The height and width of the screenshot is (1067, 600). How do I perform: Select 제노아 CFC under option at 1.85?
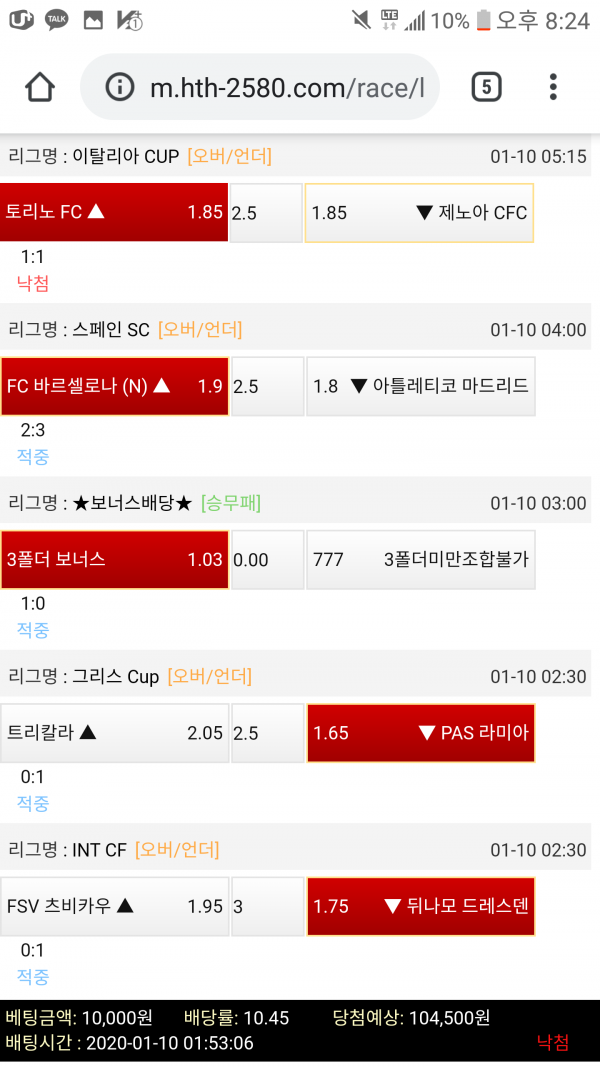click(x=419, y=212)
